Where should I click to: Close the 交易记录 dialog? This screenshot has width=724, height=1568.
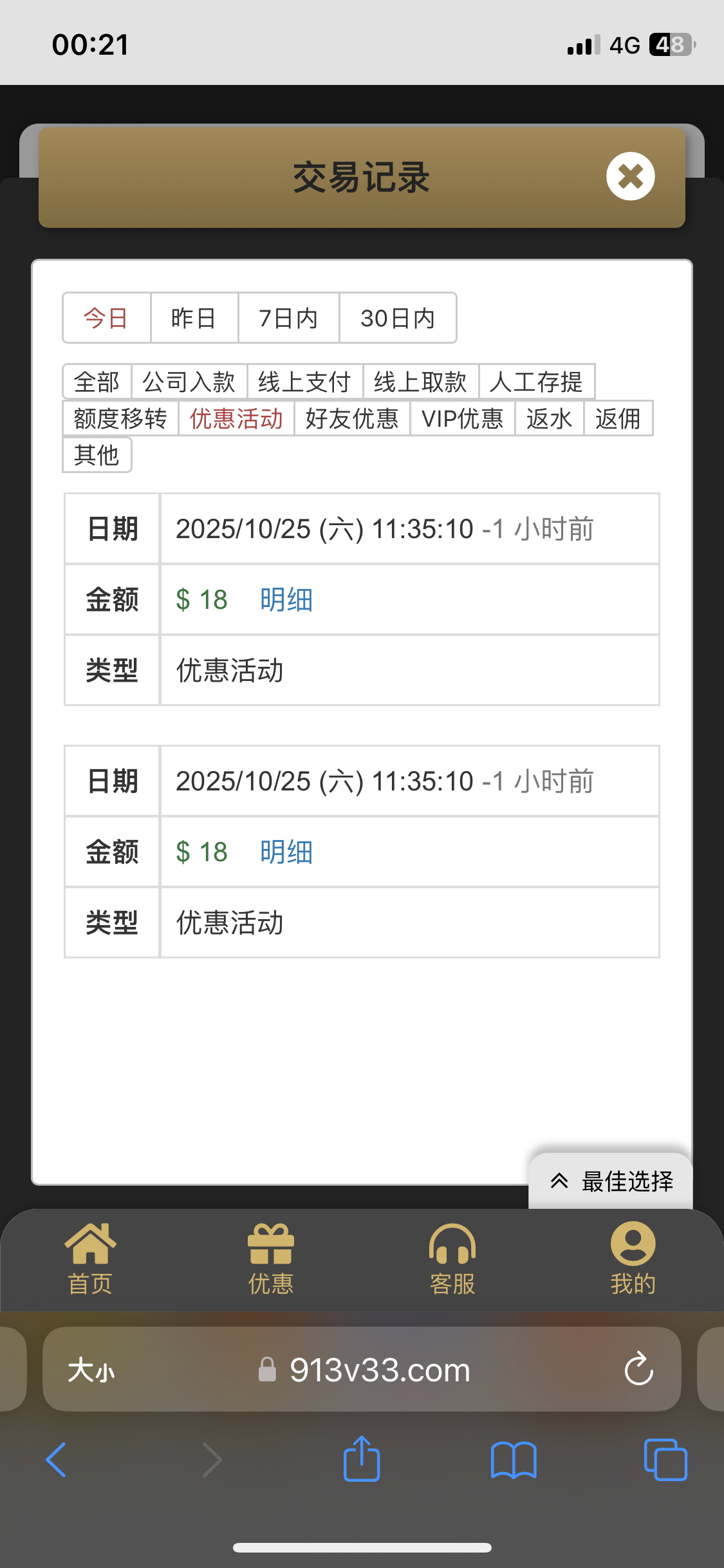coord(630,176)
